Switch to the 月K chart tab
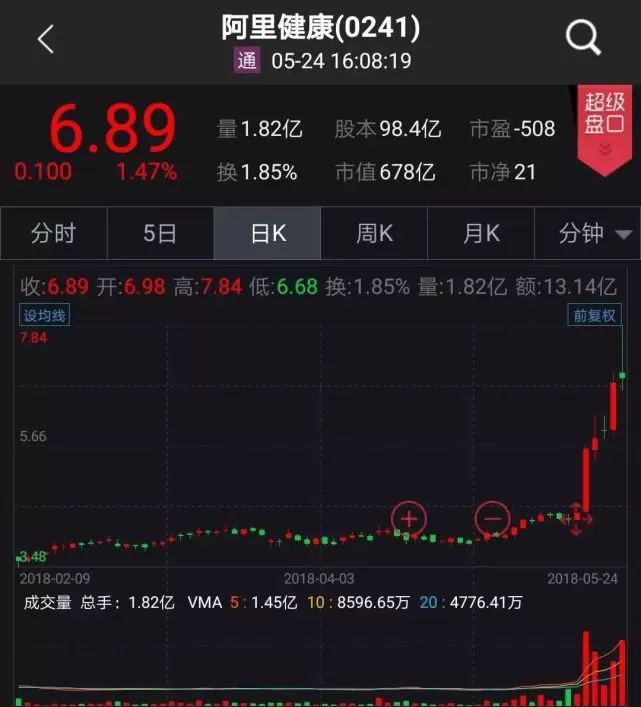 click(481, 234)
